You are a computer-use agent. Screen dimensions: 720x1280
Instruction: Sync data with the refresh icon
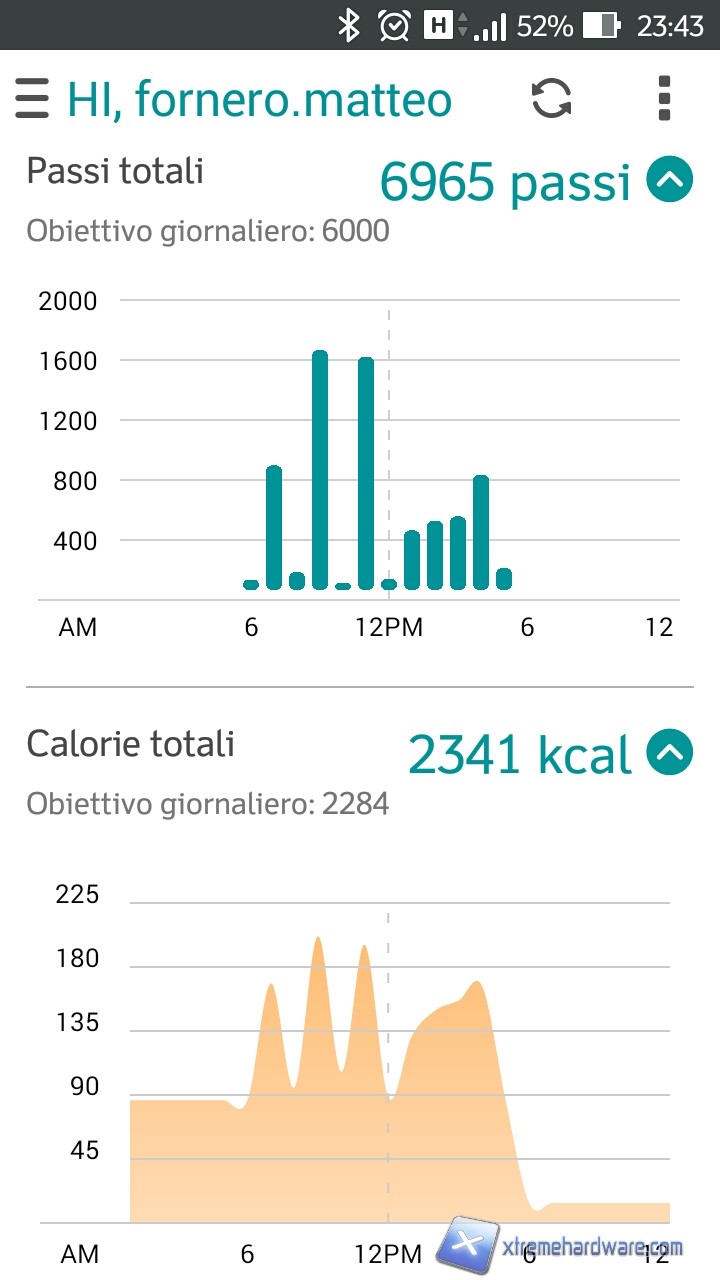[551, 98]
